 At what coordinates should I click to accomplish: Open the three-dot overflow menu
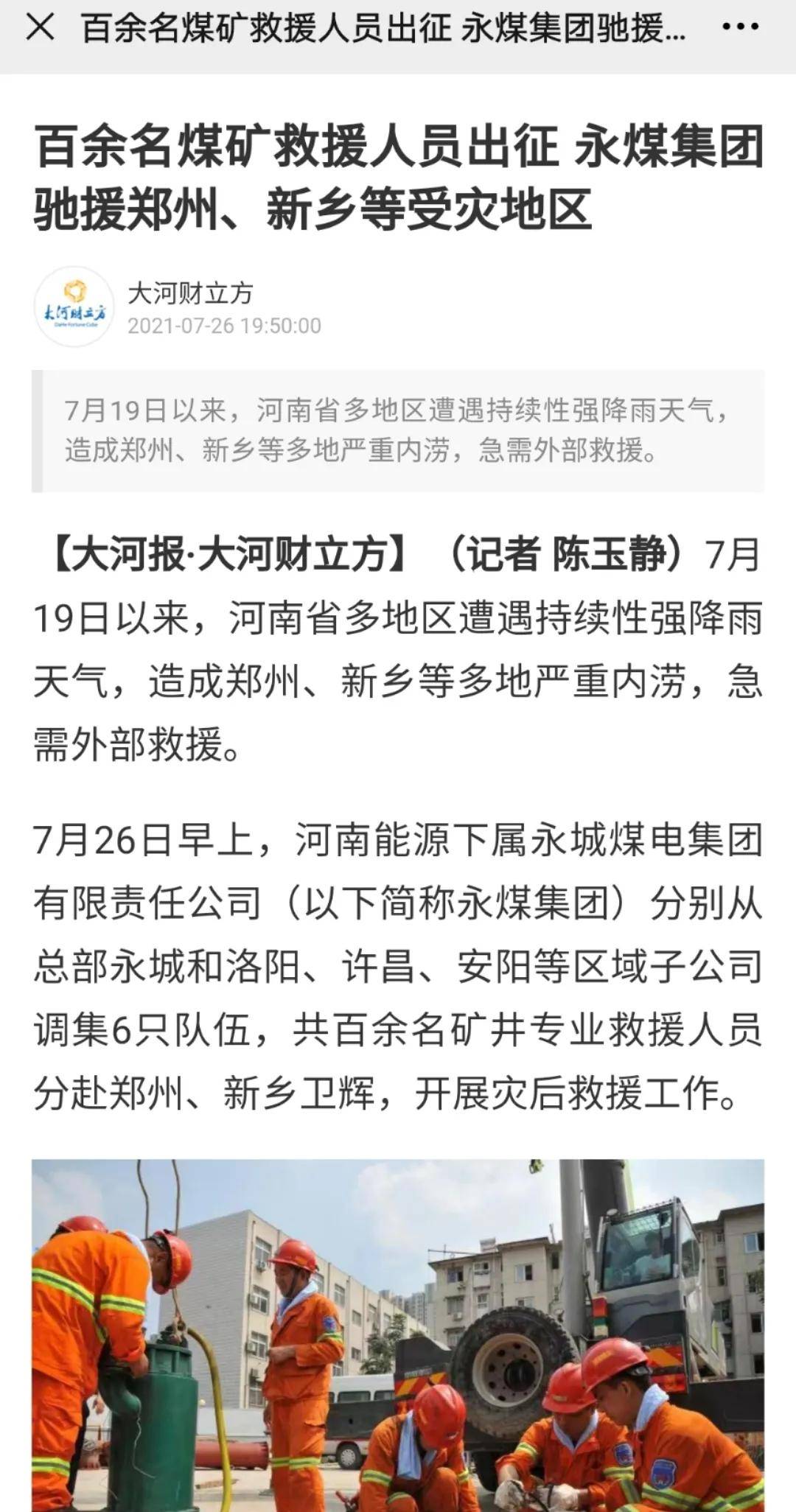(740, 29)
